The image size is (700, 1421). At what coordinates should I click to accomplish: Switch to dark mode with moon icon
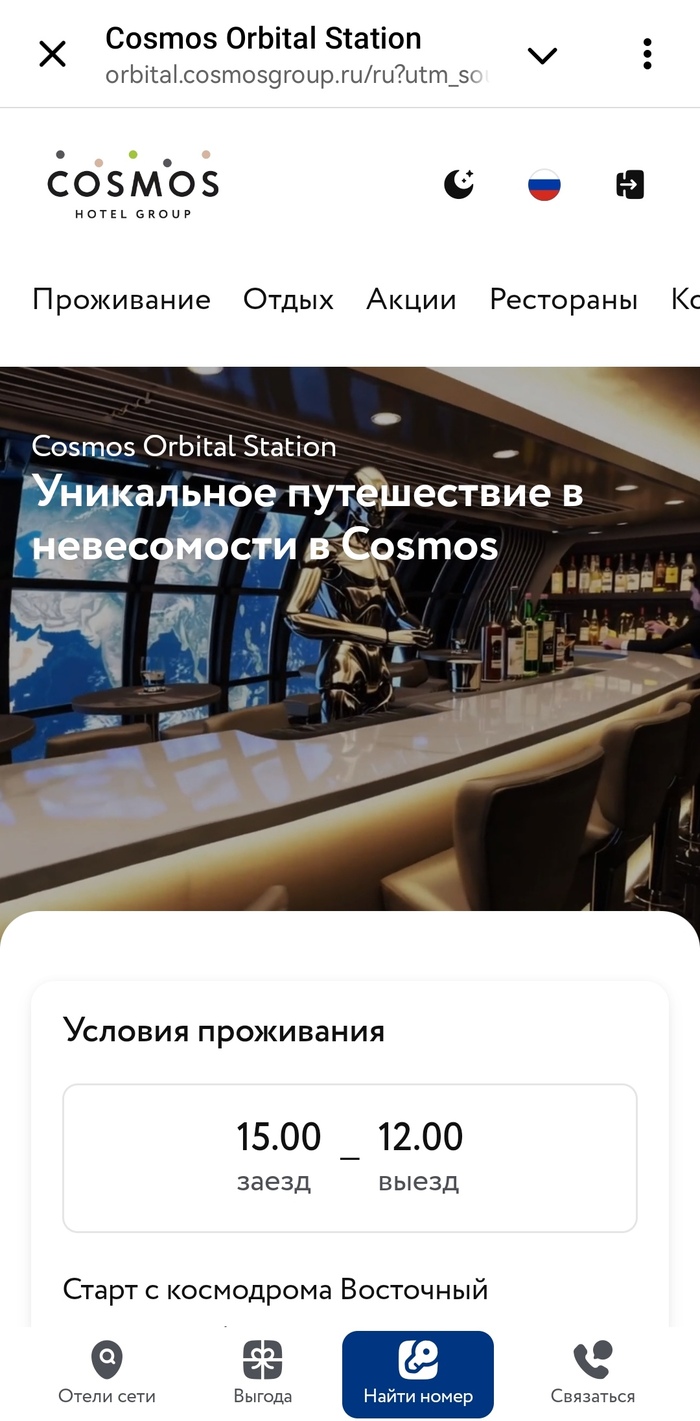(x=459, y=184)
